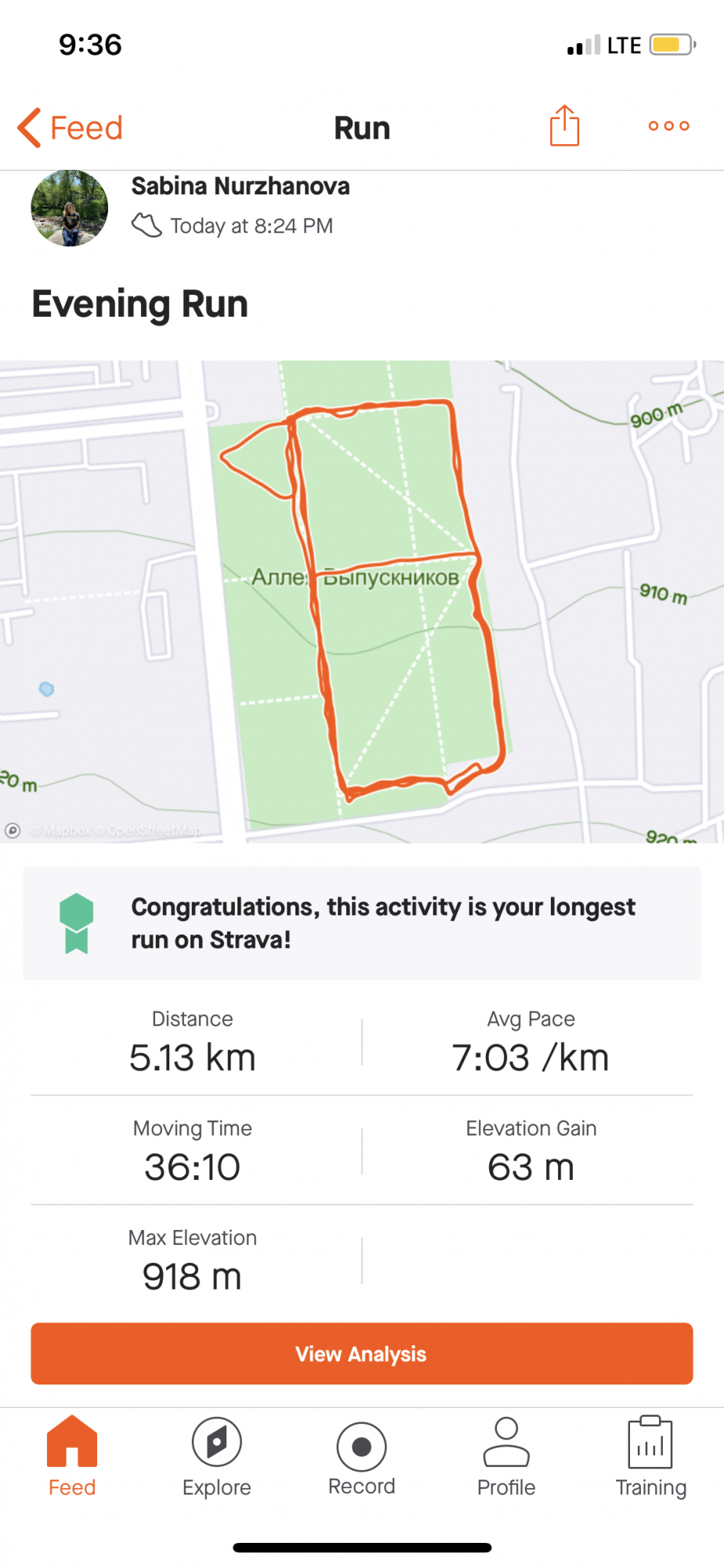Share this run activity
The height and width of the screenshot is (1568, 724).
pos(564,126)
